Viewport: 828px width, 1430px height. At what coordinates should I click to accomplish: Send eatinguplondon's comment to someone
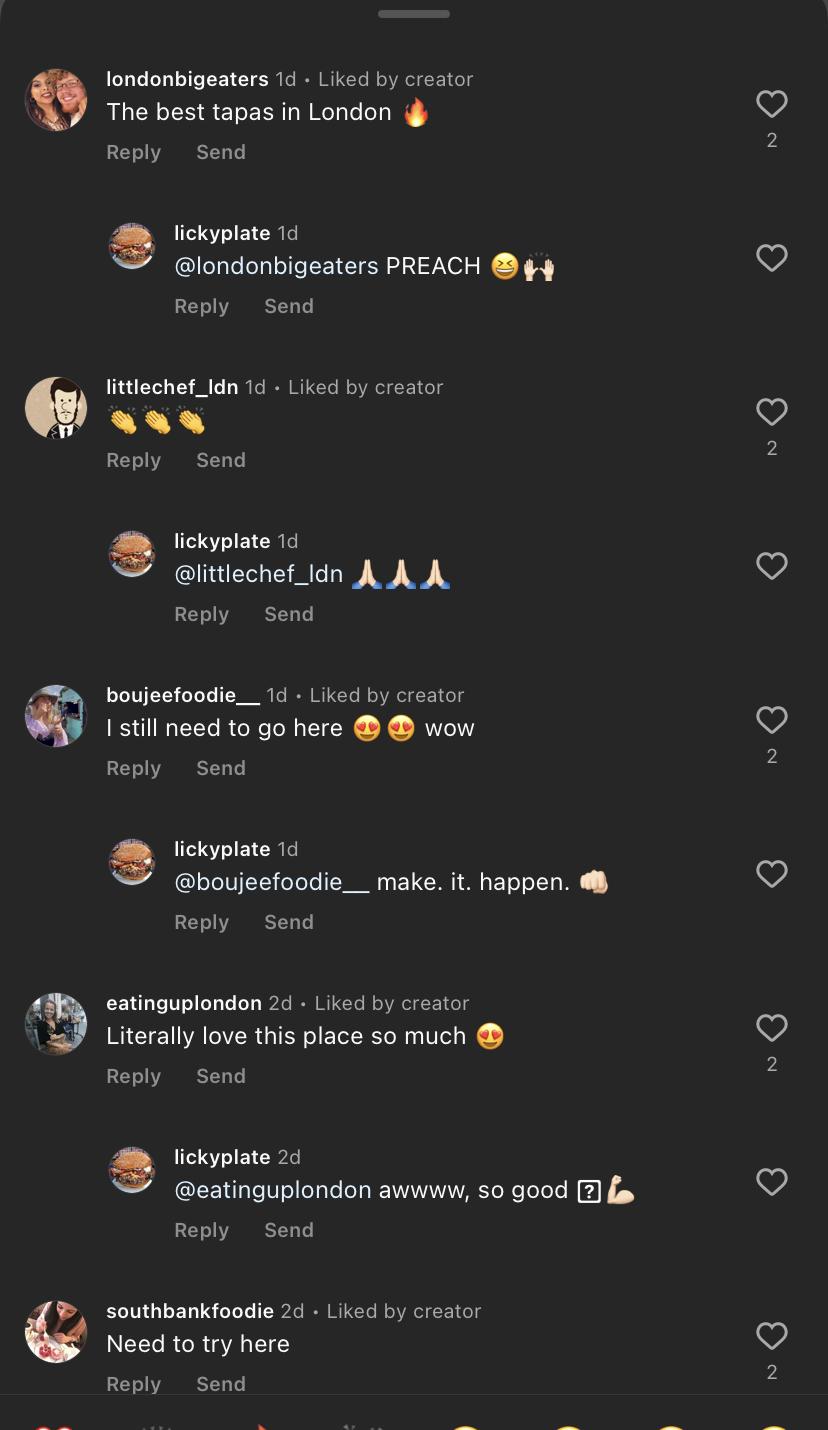click(x=221, y=1076)
